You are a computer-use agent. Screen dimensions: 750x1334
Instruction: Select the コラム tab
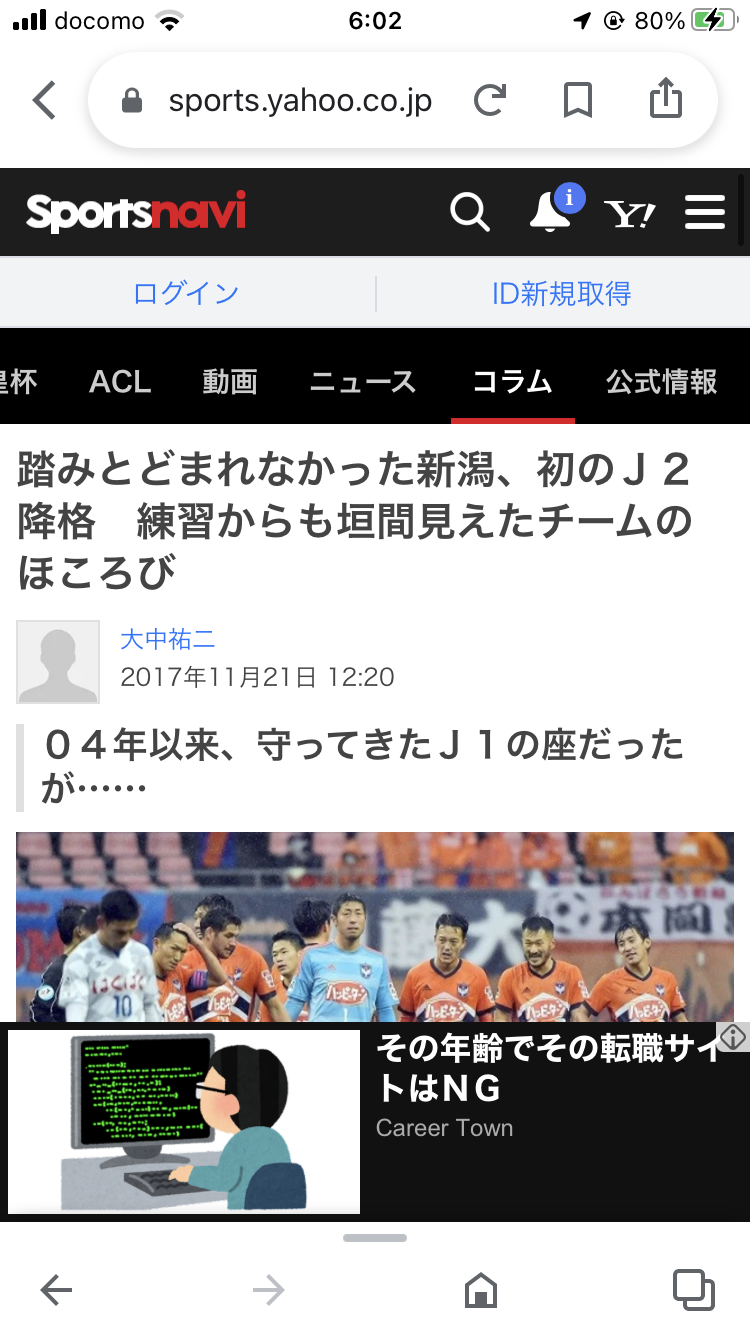[x=512, y=382]
